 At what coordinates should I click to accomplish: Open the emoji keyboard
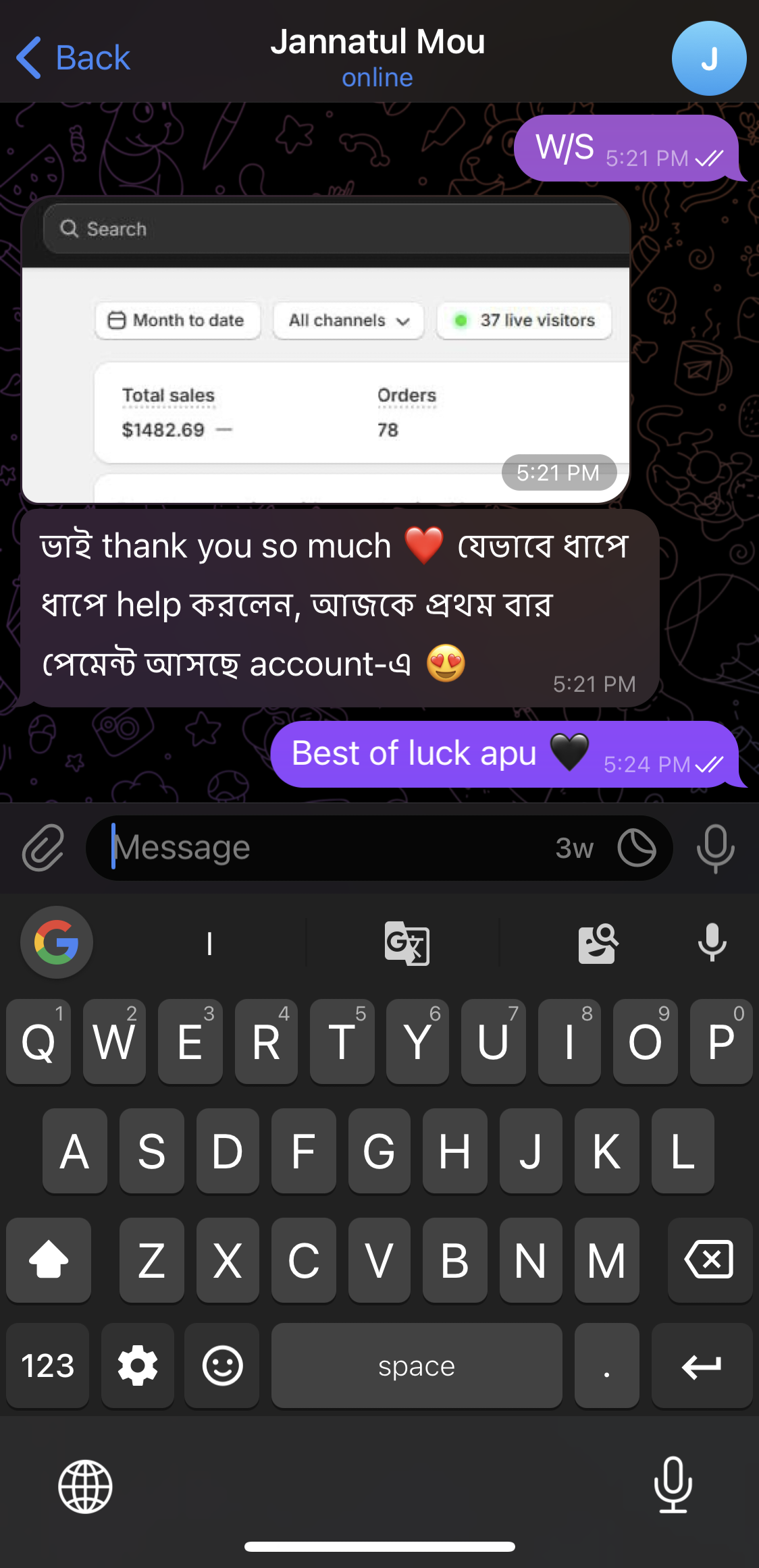point(222,1366)
